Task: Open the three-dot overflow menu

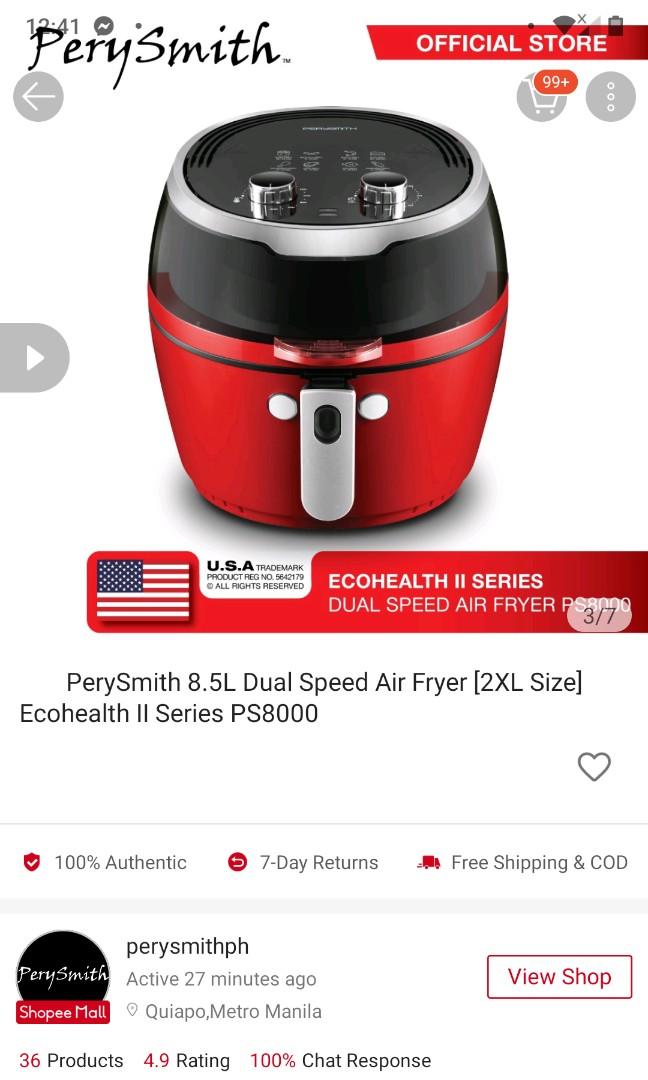Action: point(610,97)
